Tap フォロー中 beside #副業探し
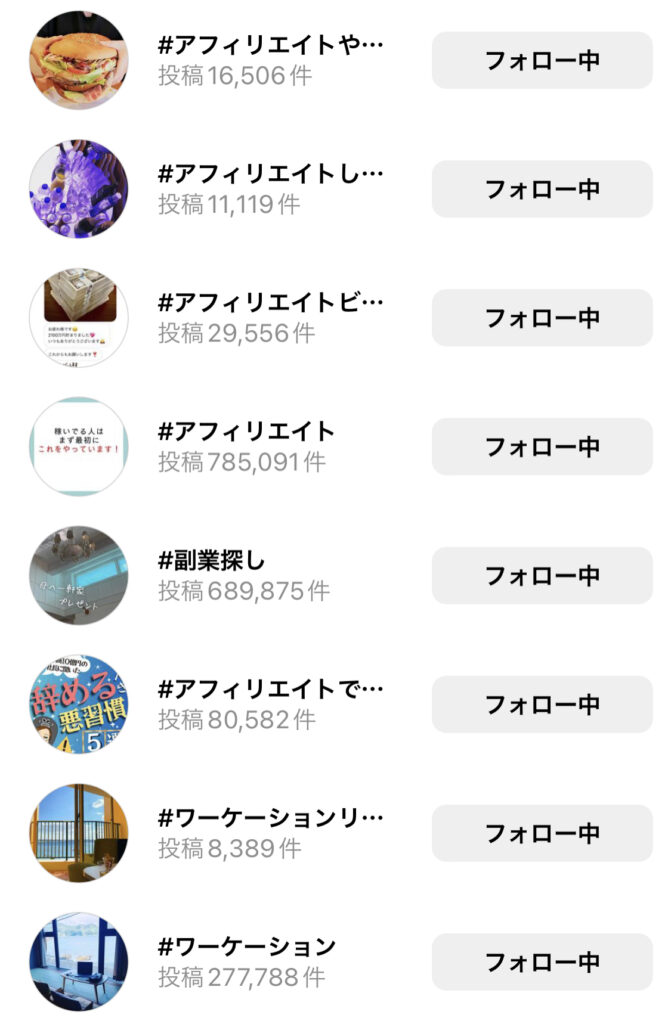 pos(542,575)
